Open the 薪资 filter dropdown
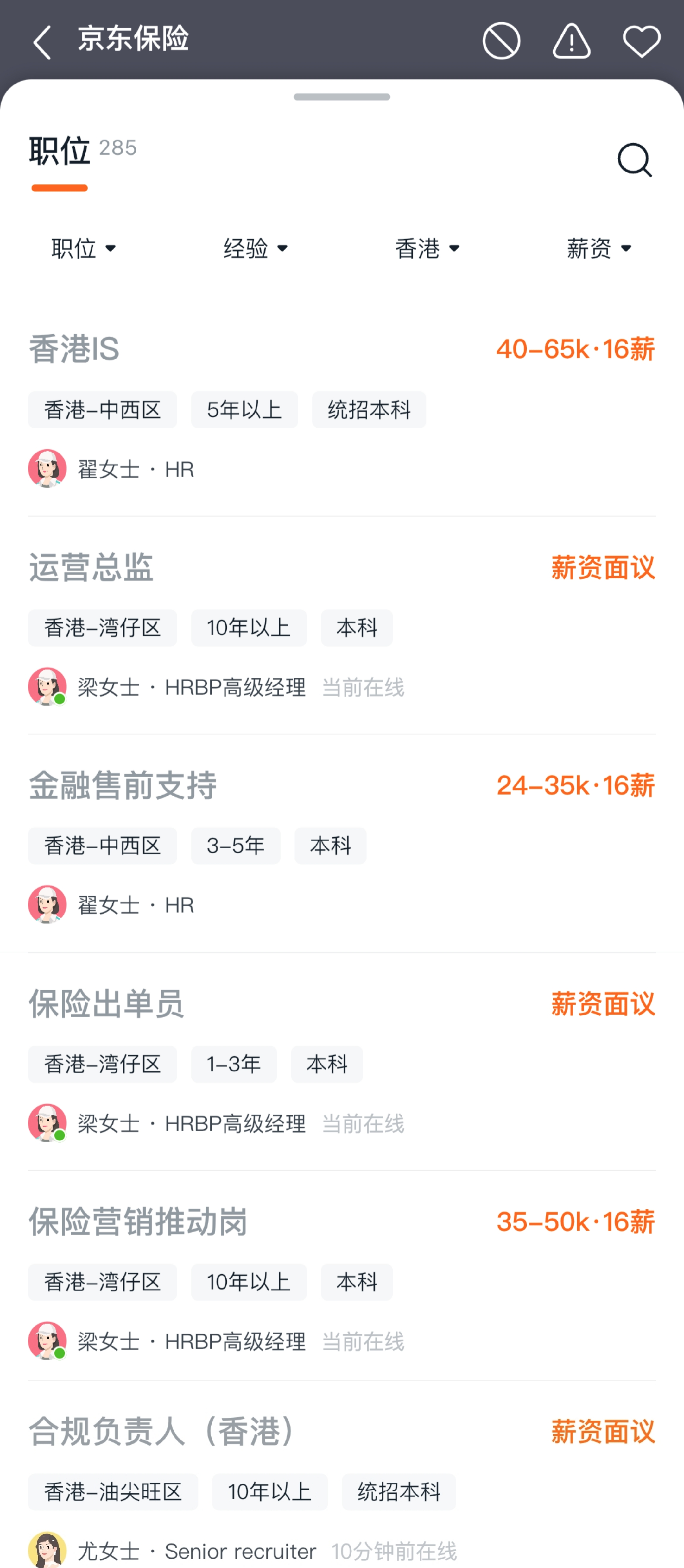 599,248
